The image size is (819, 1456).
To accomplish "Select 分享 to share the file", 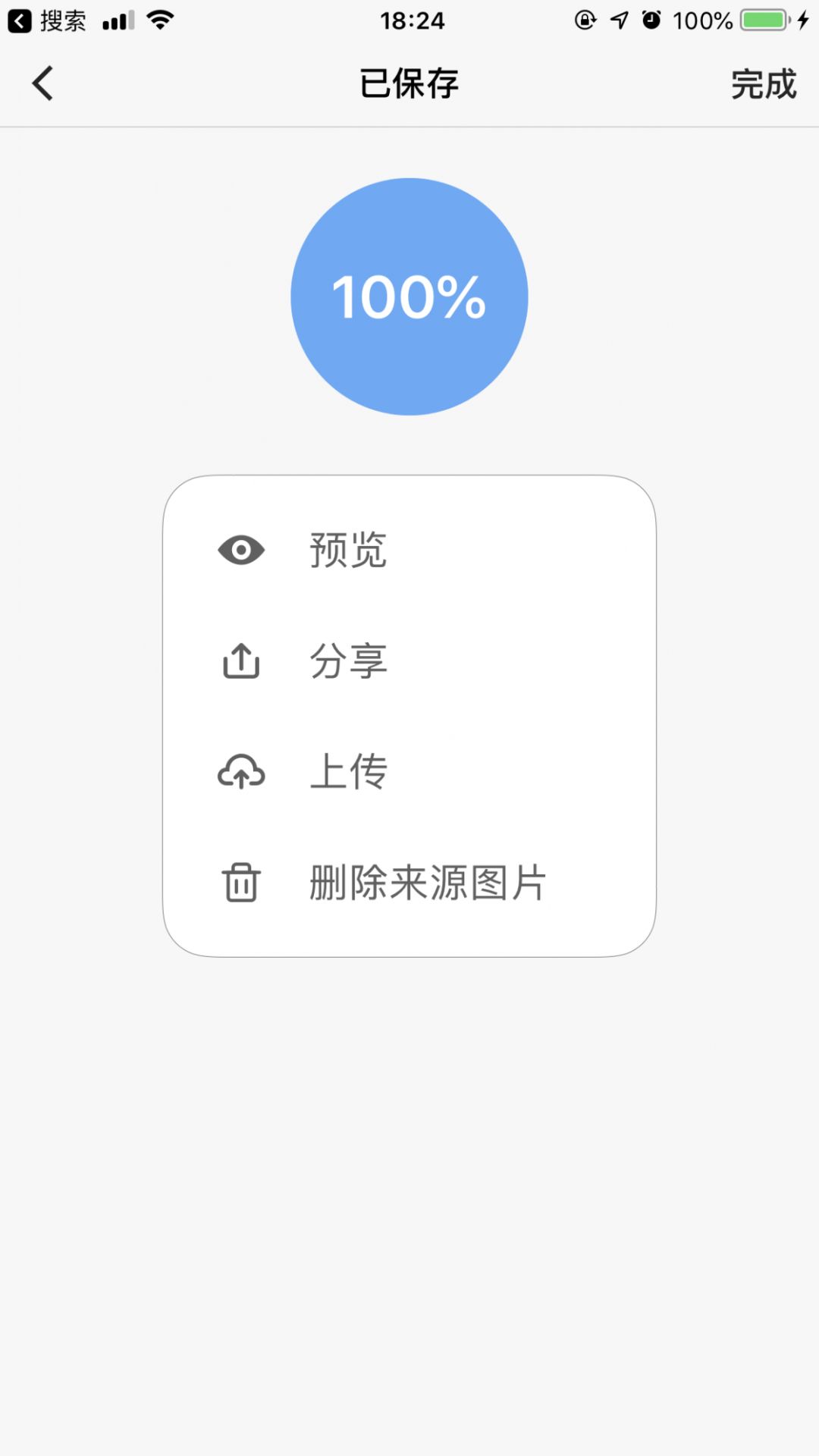I will click(347, 661).
